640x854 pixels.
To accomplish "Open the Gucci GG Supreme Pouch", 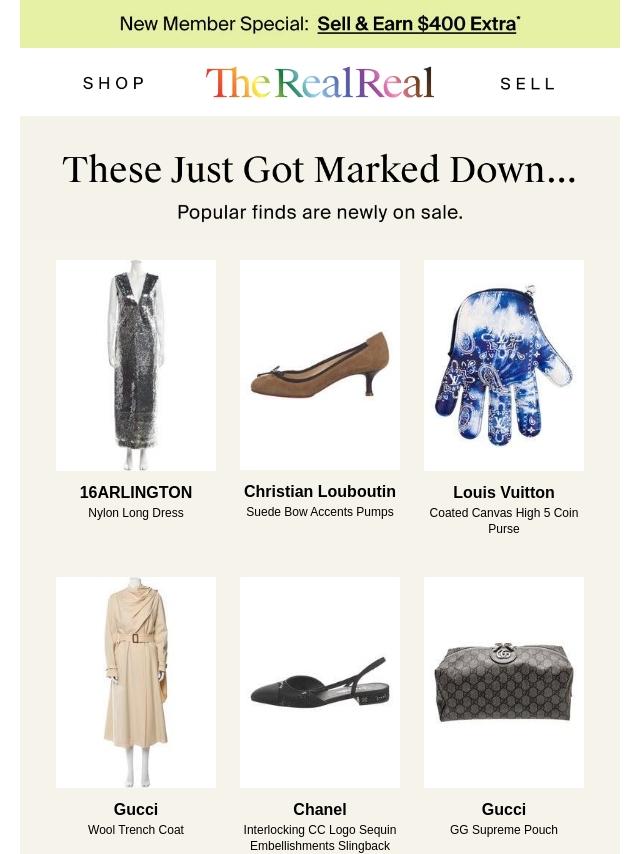I will pyautogui.click(x=504, y=682).
